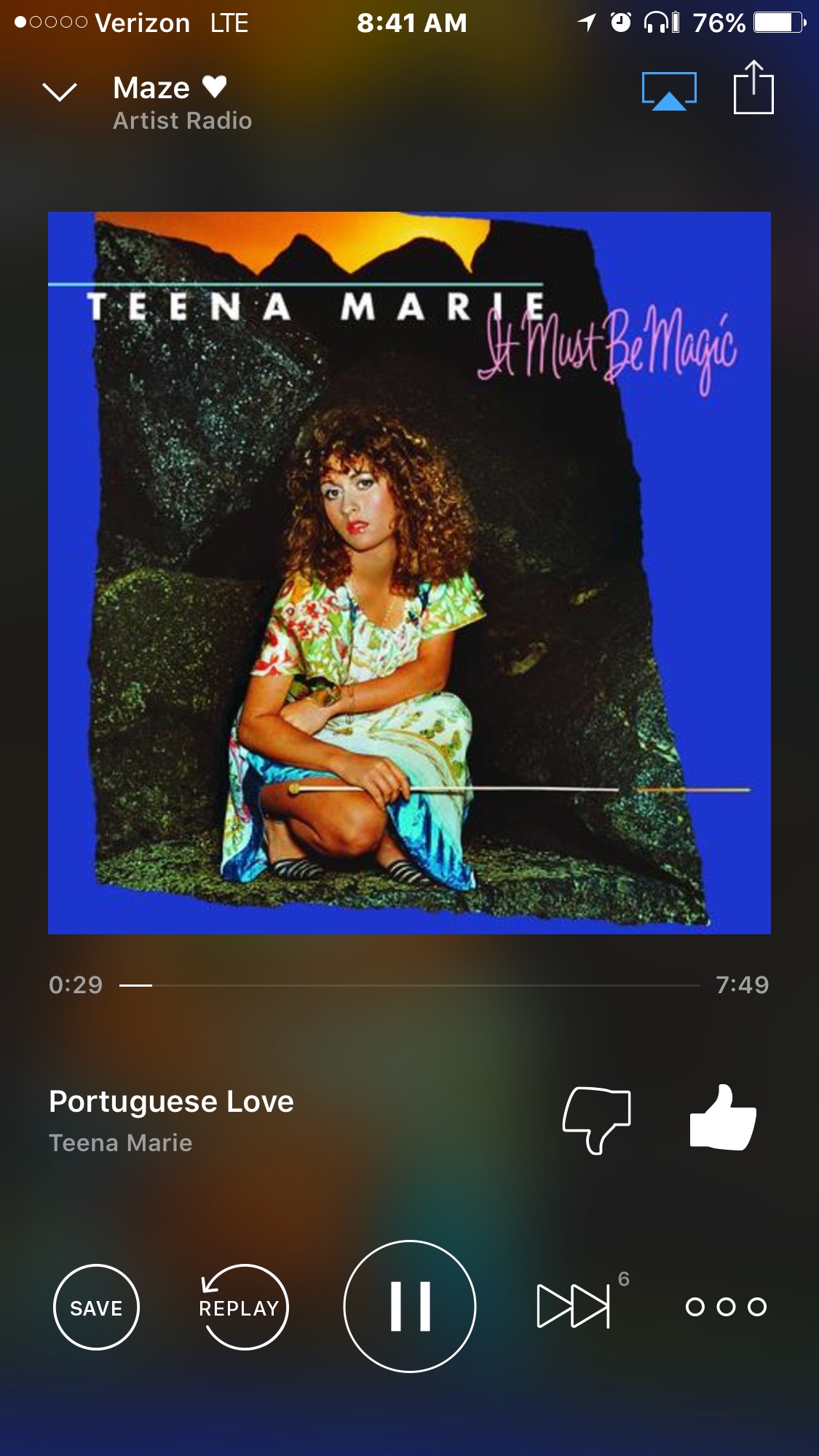Open the It Must Be Magic album art
The height and width of the screenshot is (1456, 819).
pos(409,573)
